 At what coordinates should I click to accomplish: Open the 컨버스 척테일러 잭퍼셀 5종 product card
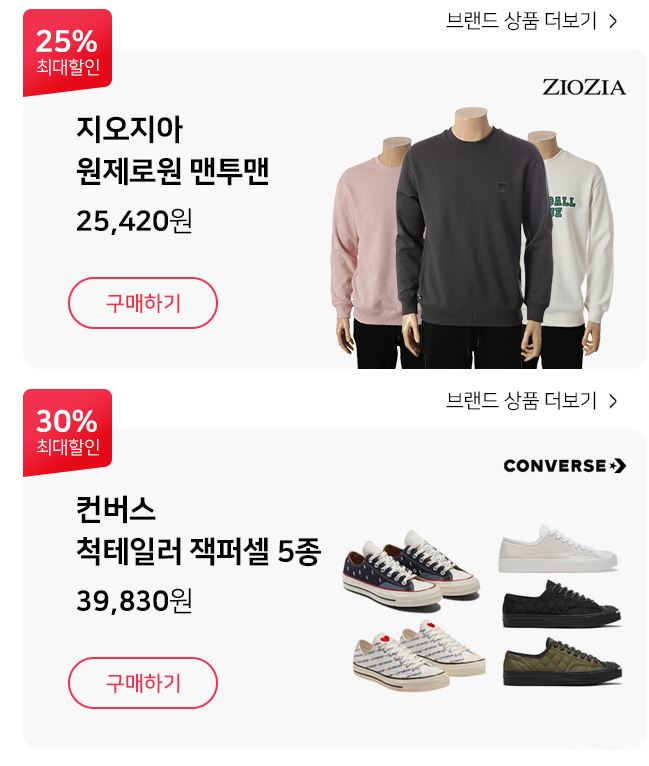click(335, 589)
